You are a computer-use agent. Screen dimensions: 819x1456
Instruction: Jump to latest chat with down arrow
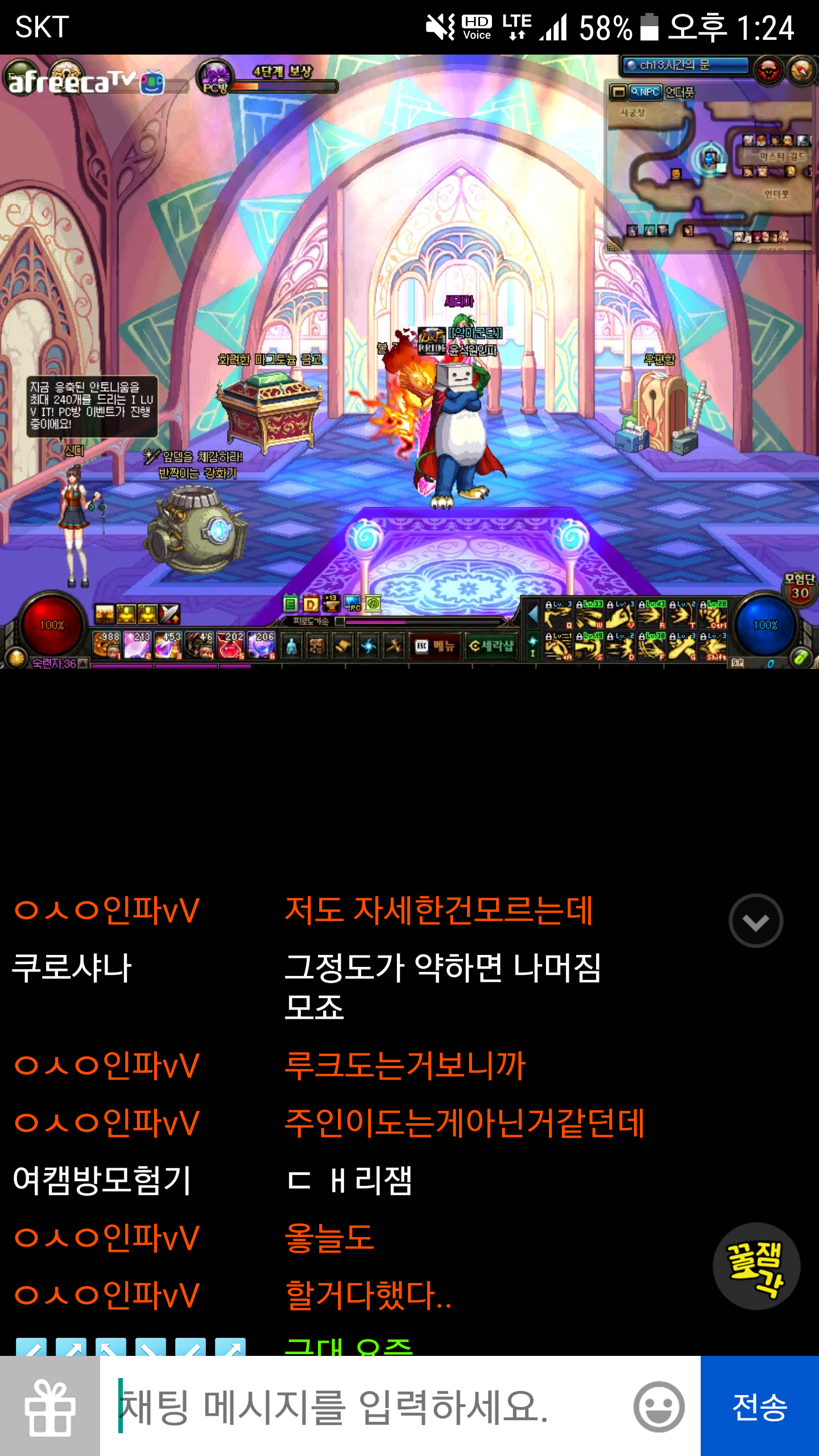756,921
